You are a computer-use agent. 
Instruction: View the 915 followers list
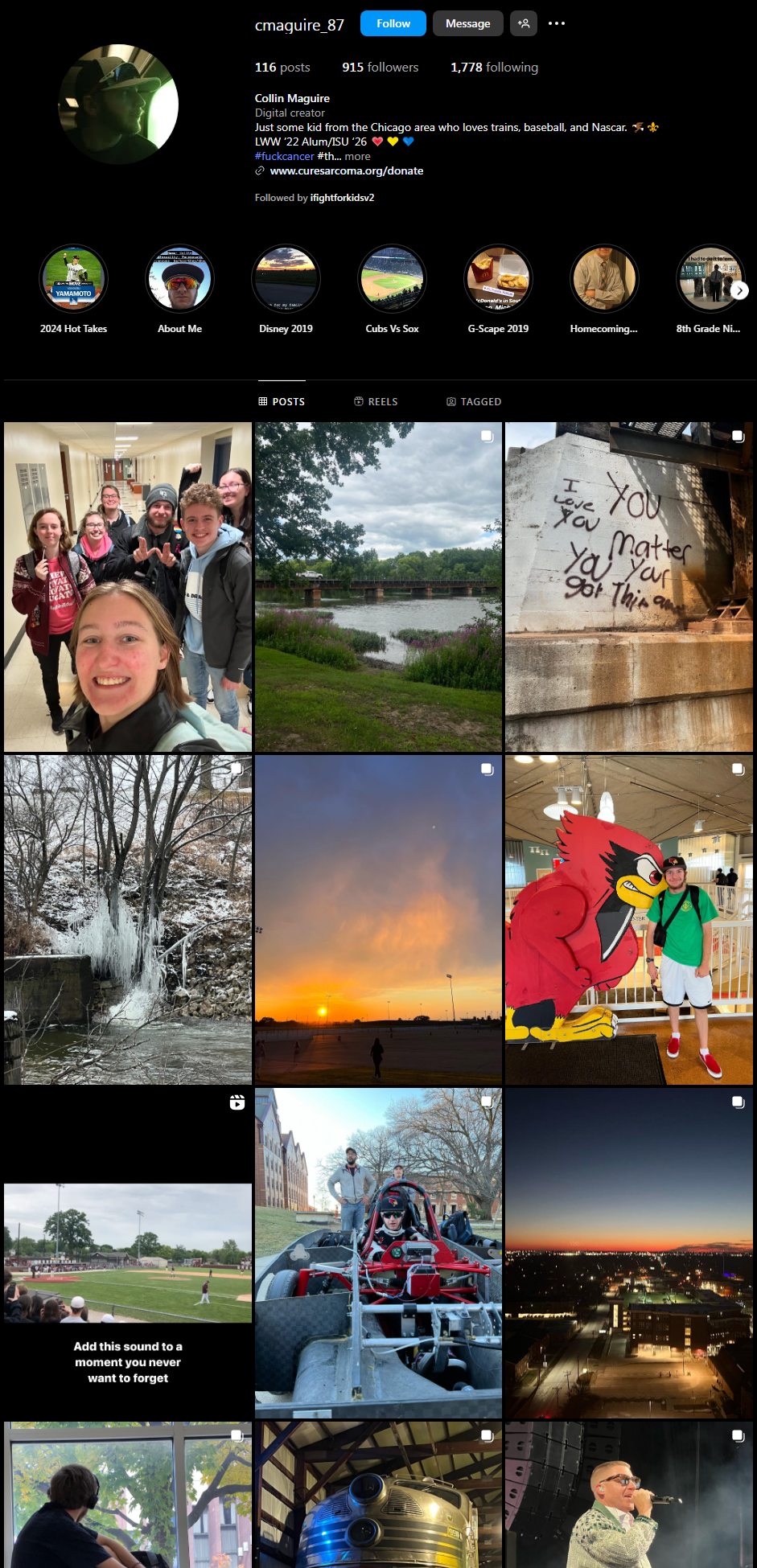coord(380,68)
